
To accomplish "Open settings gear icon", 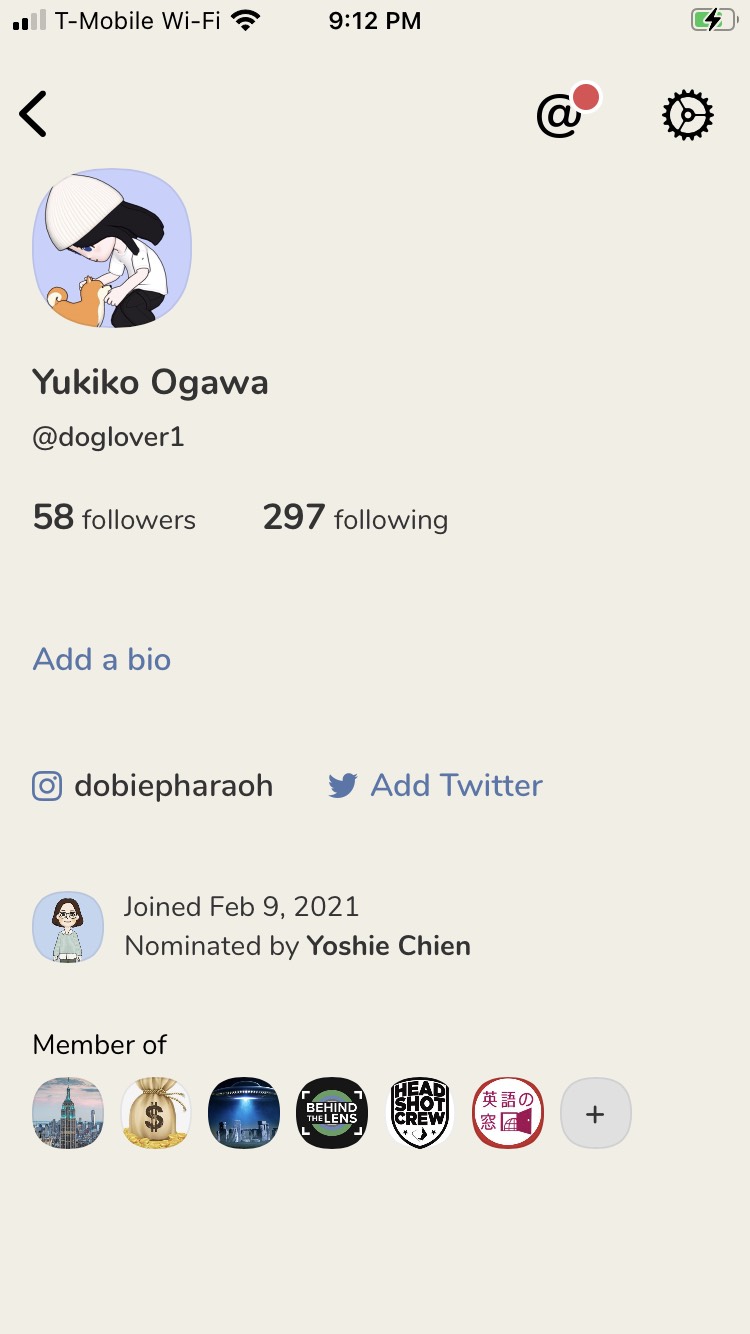I will pos(688,115).
